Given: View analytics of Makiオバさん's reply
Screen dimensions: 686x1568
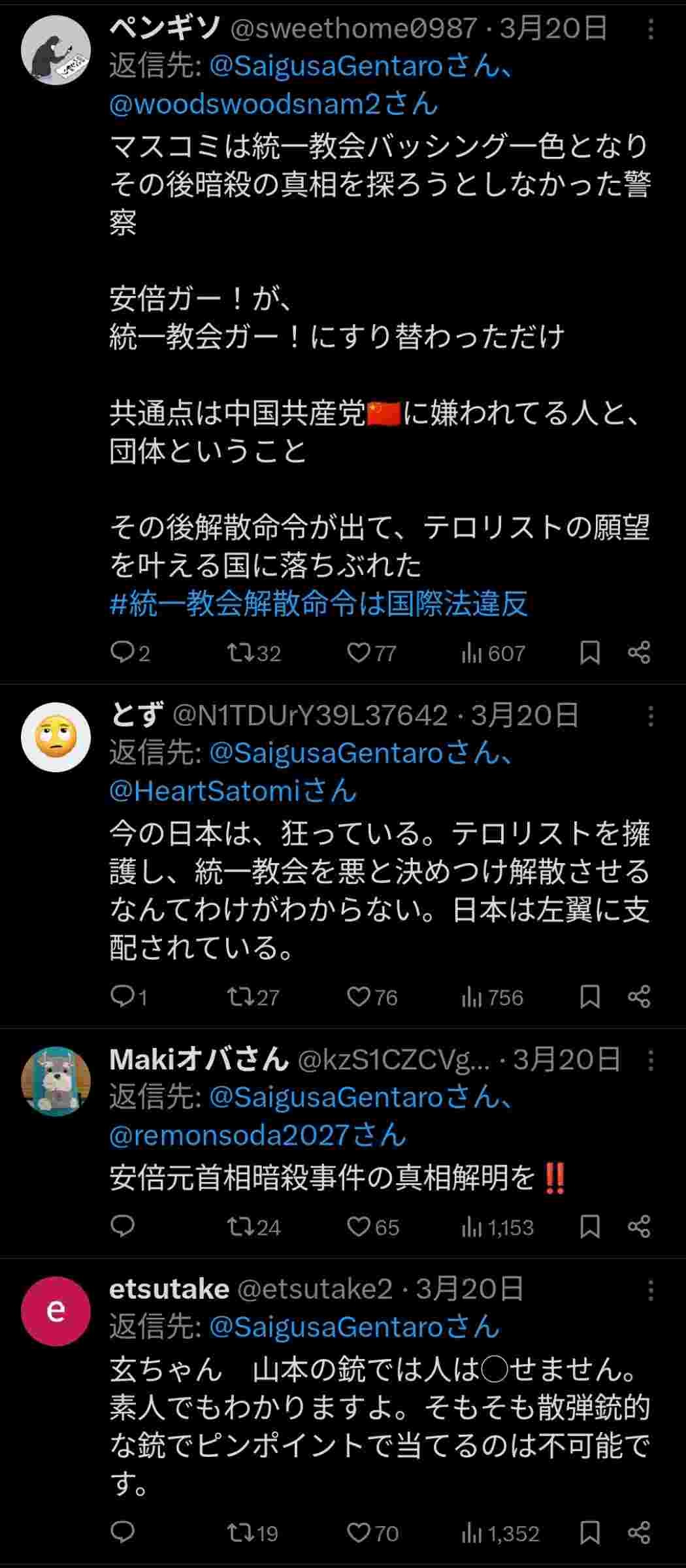Looking at the screenshot, I should pos(498,1227).
